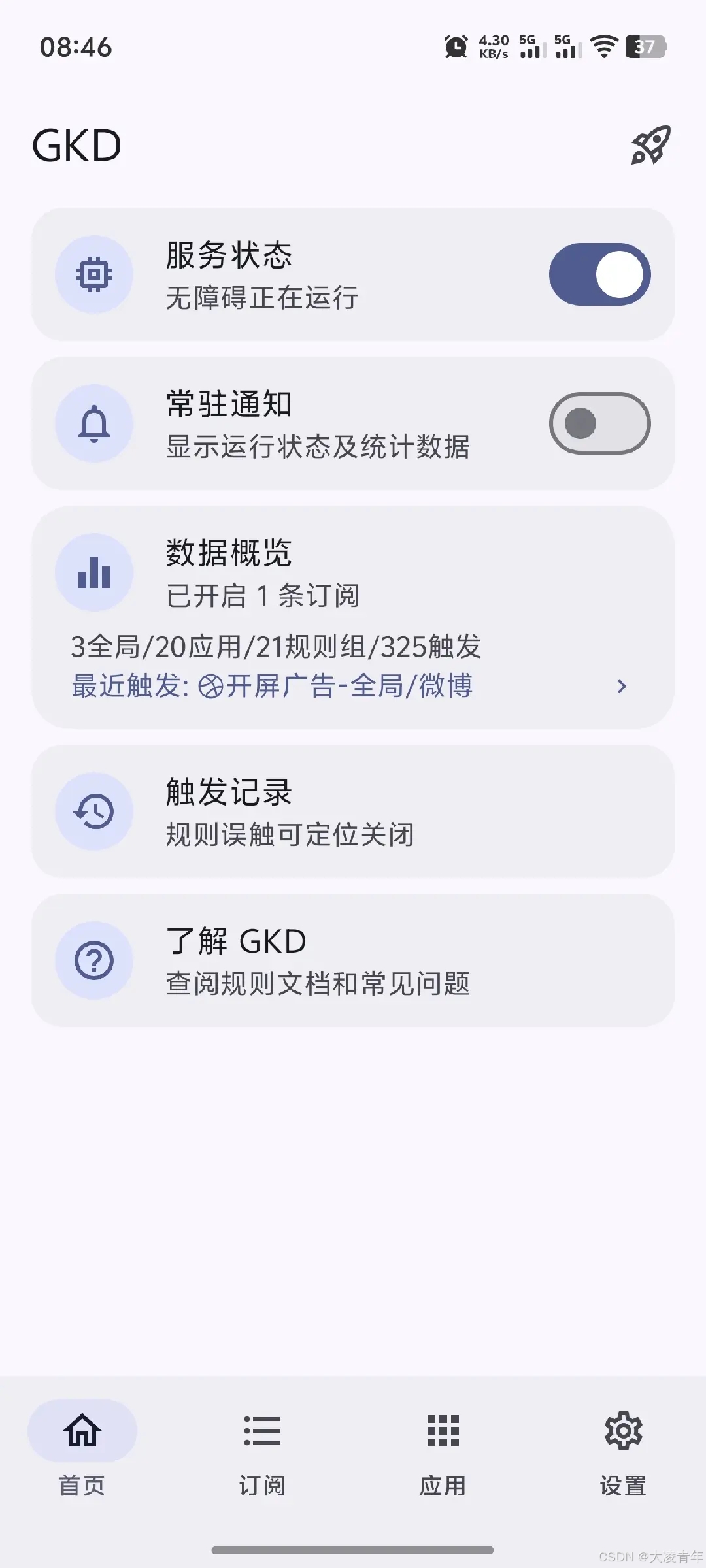Viewport: 706px width, 1568px height.
Task: View the 触发记录 history
Action: 353,811
